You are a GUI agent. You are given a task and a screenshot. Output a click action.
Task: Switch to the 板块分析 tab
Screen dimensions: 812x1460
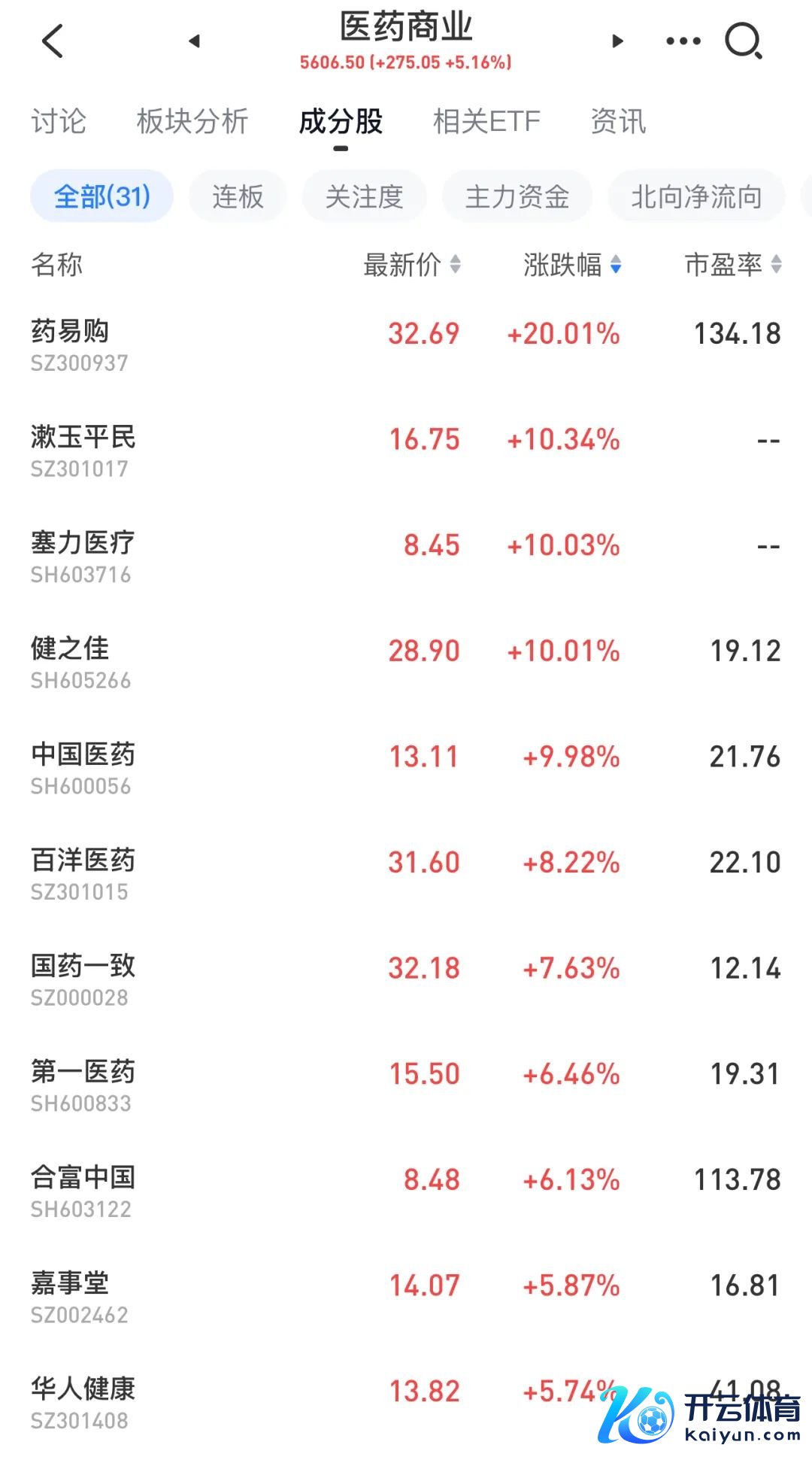point(192,121)
